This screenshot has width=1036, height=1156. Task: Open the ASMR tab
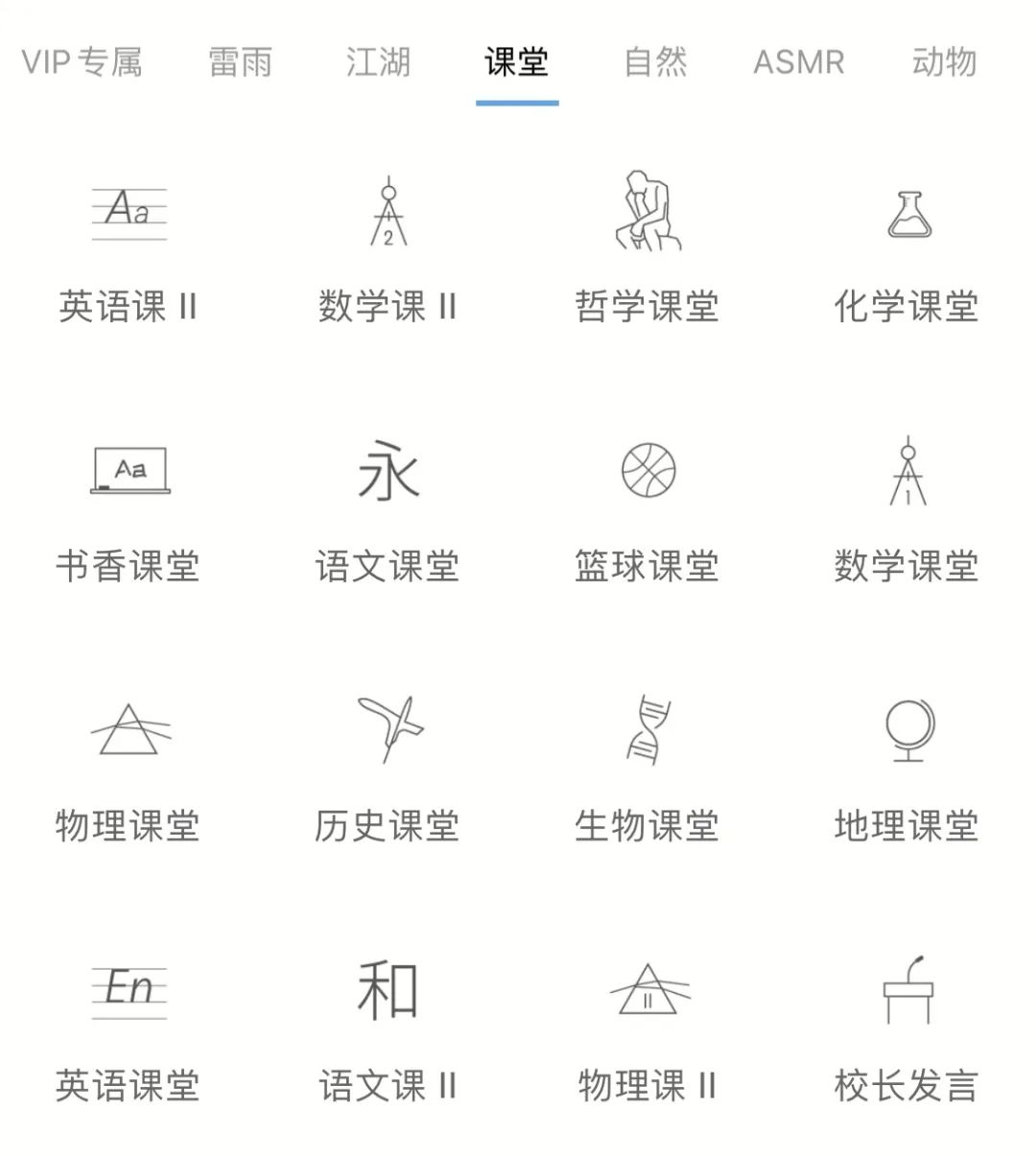(799, 62)
